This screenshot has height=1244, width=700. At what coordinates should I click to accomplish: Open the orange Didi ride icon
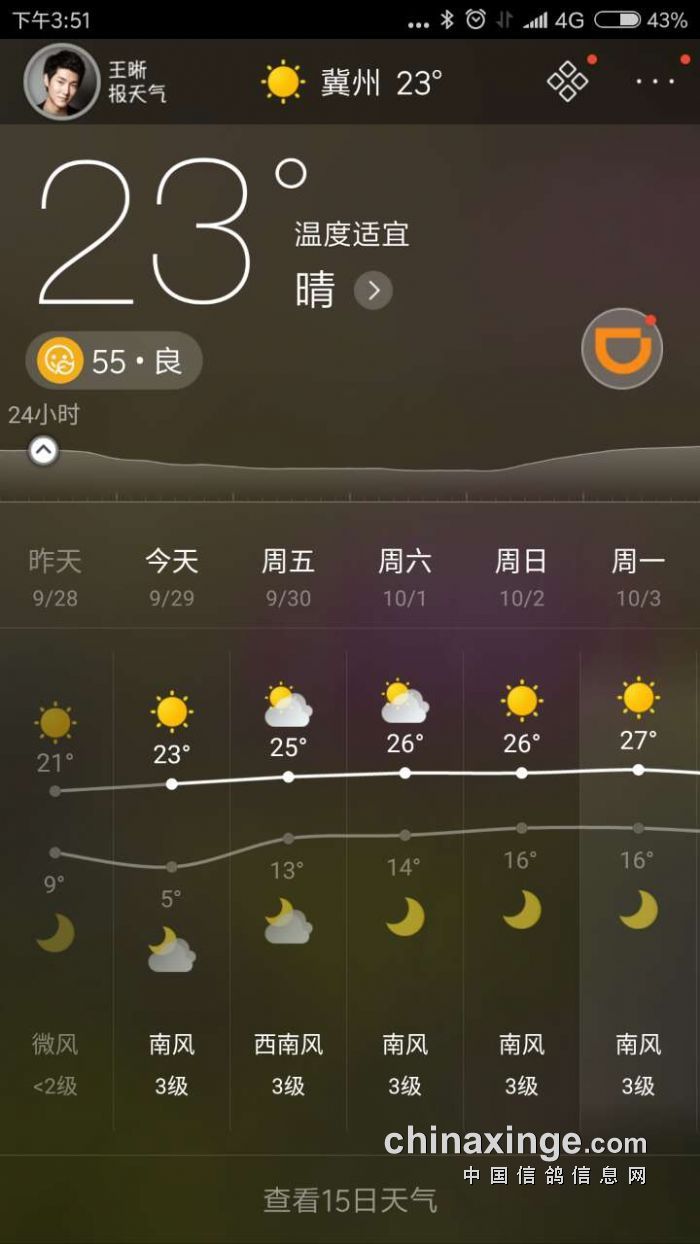(622, 349)
